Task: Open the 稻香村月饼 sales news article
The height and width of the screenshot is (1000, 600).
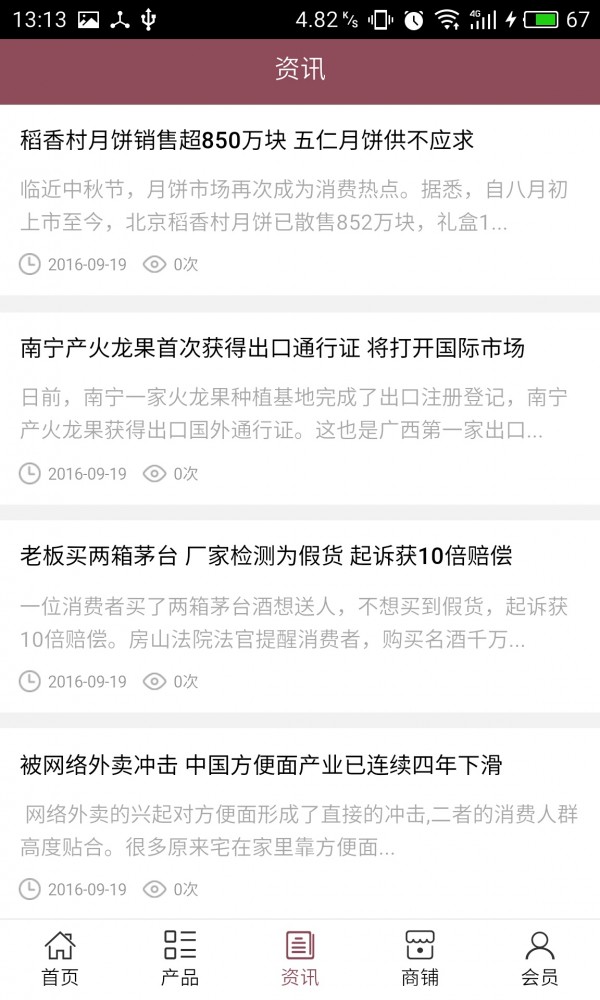Action: click(x=247, y=141)
